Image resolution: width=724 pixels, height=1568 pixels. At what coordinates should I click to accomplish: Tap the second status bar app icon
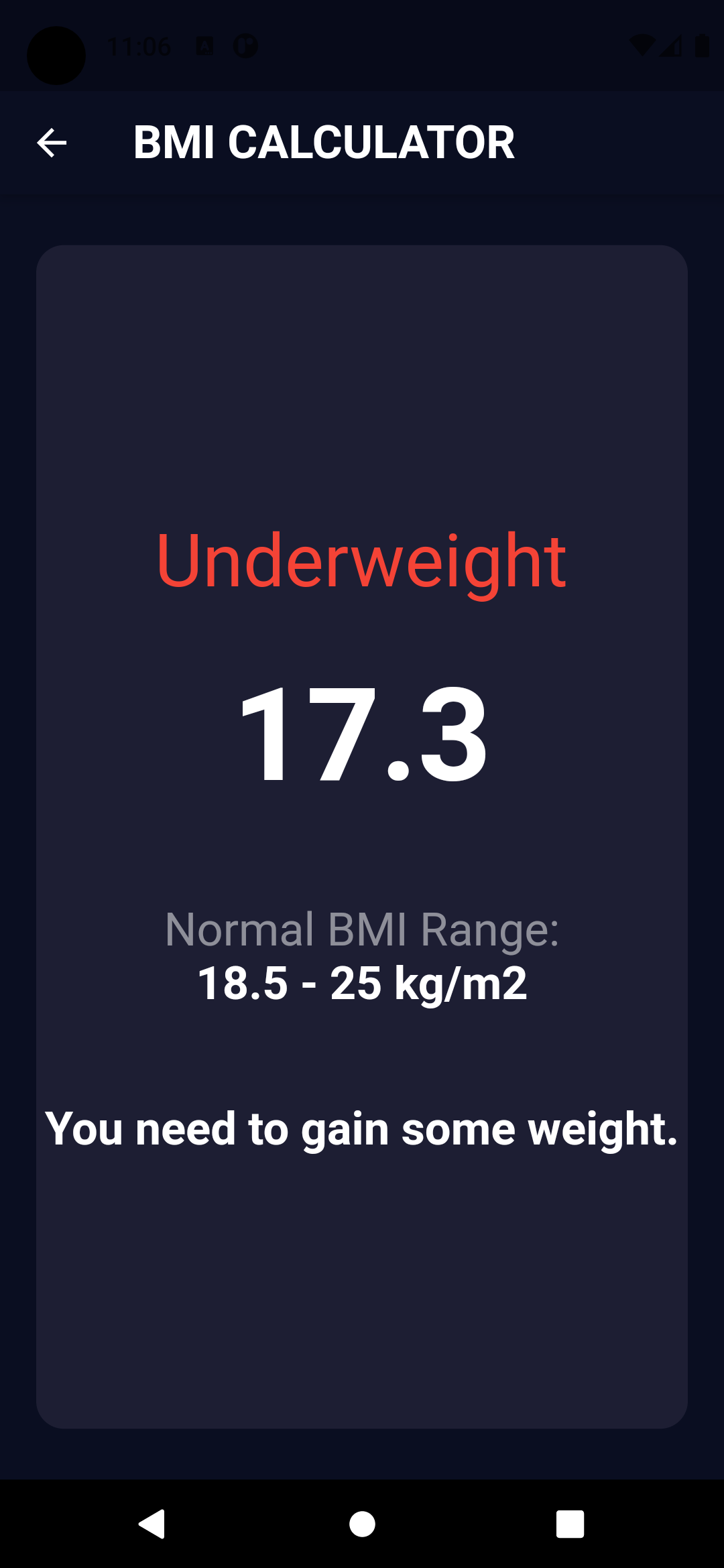point(245,46)
